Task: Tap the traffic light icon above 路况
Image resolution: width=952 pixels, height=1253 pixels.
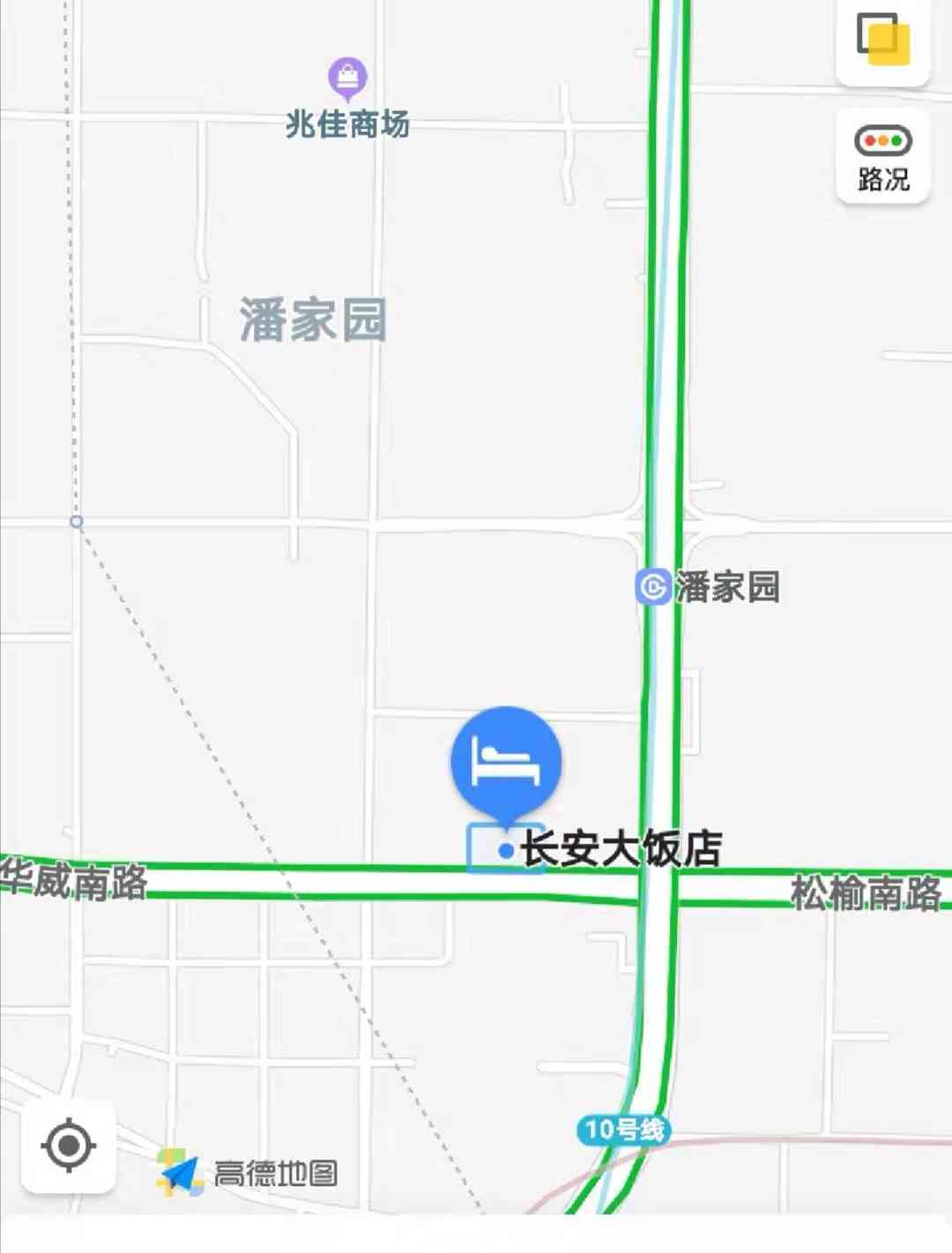Action: pos(882,138)
